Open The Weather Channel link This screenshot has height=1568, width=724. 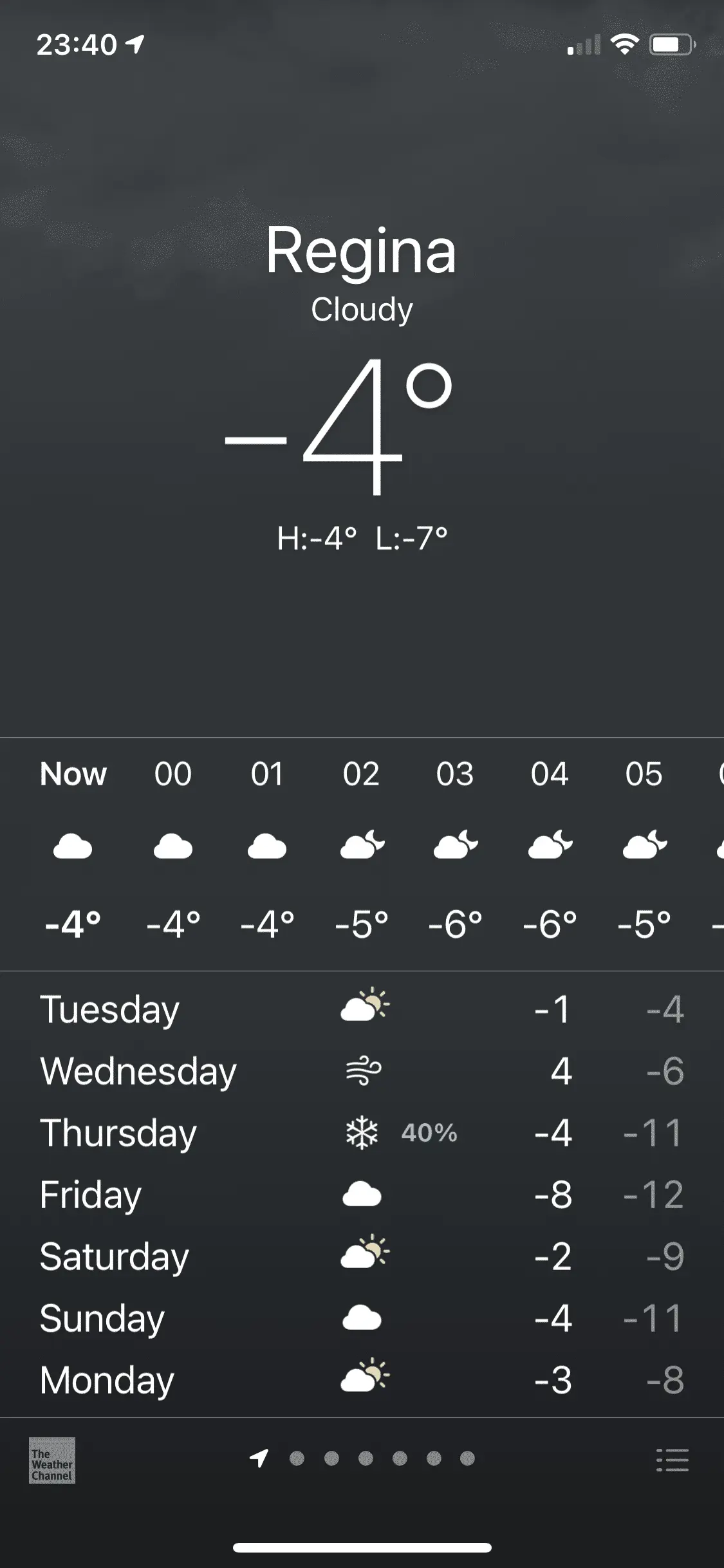tap(52, 1460)
